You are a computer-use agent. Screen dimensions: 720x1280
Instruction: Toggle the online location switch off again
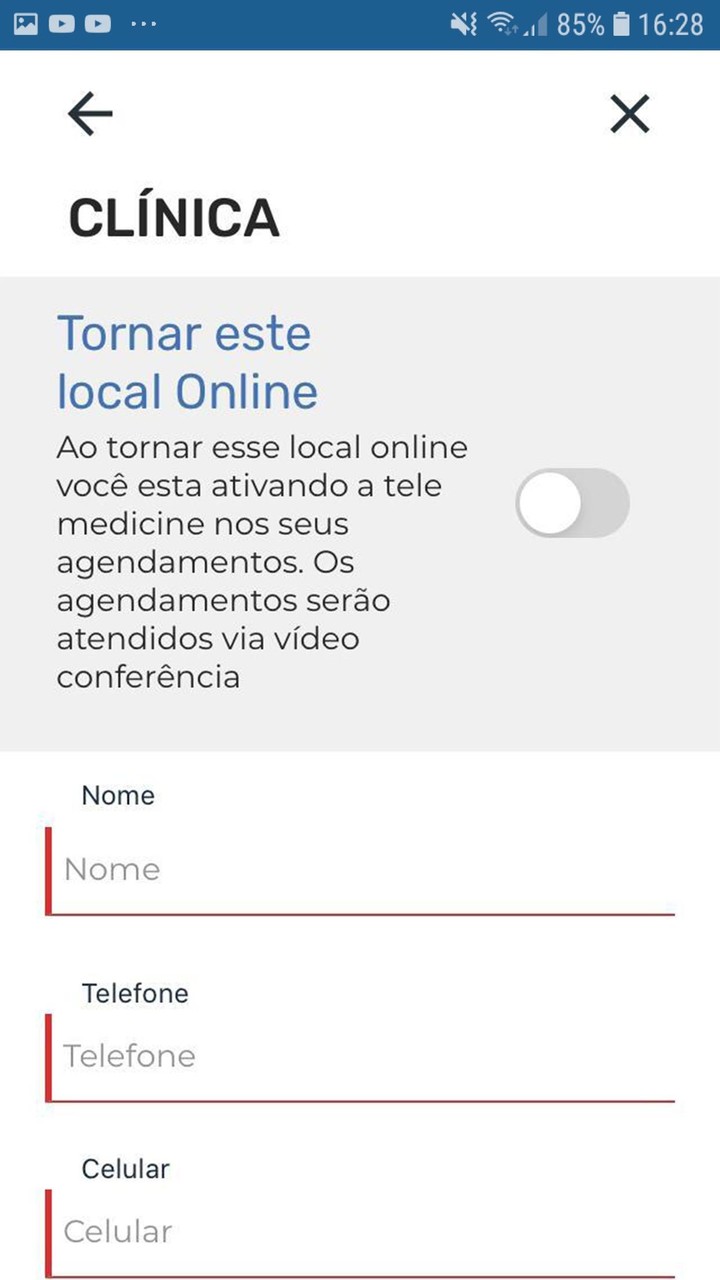pyautogui.click(x=572, y=503)
